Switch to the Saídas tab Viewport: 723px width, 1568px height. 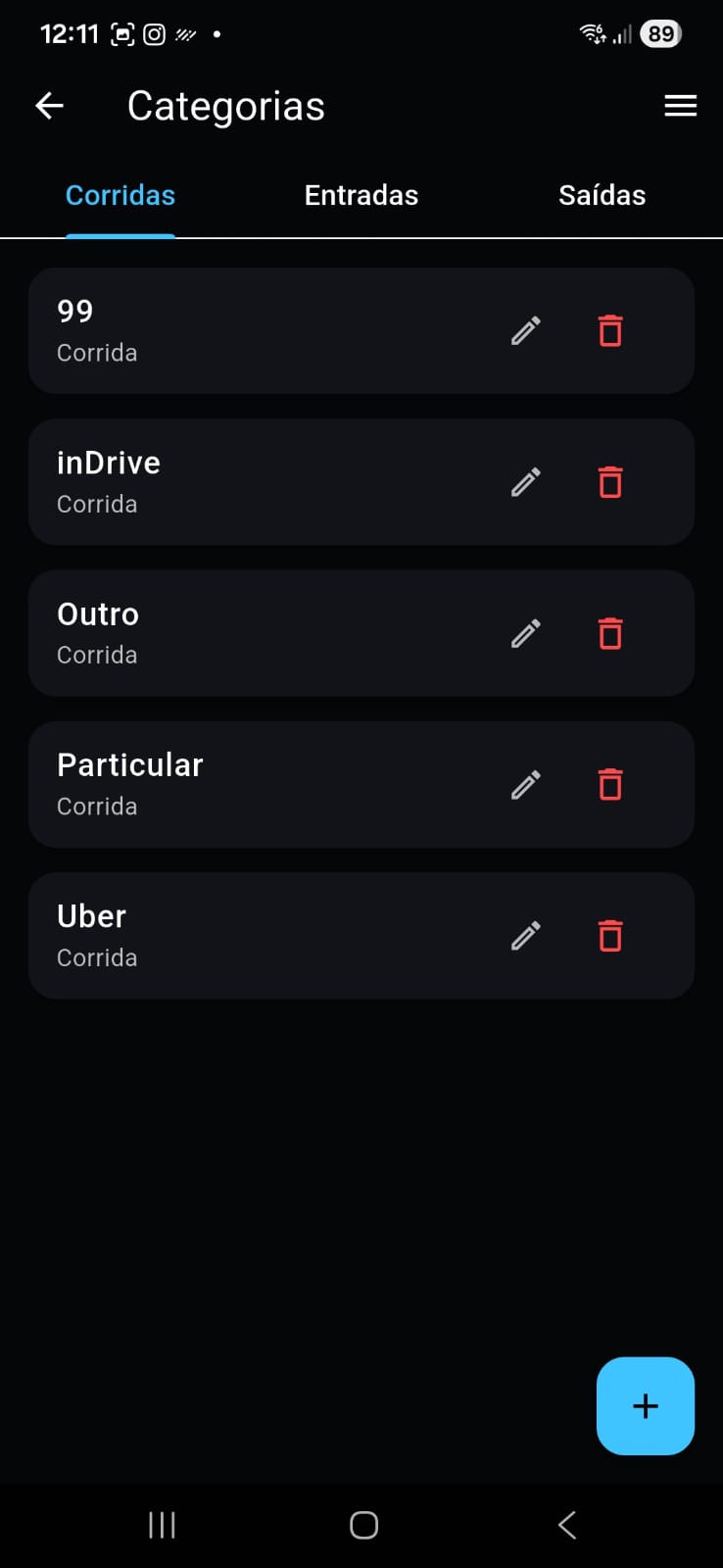click(x=602, y=195)
